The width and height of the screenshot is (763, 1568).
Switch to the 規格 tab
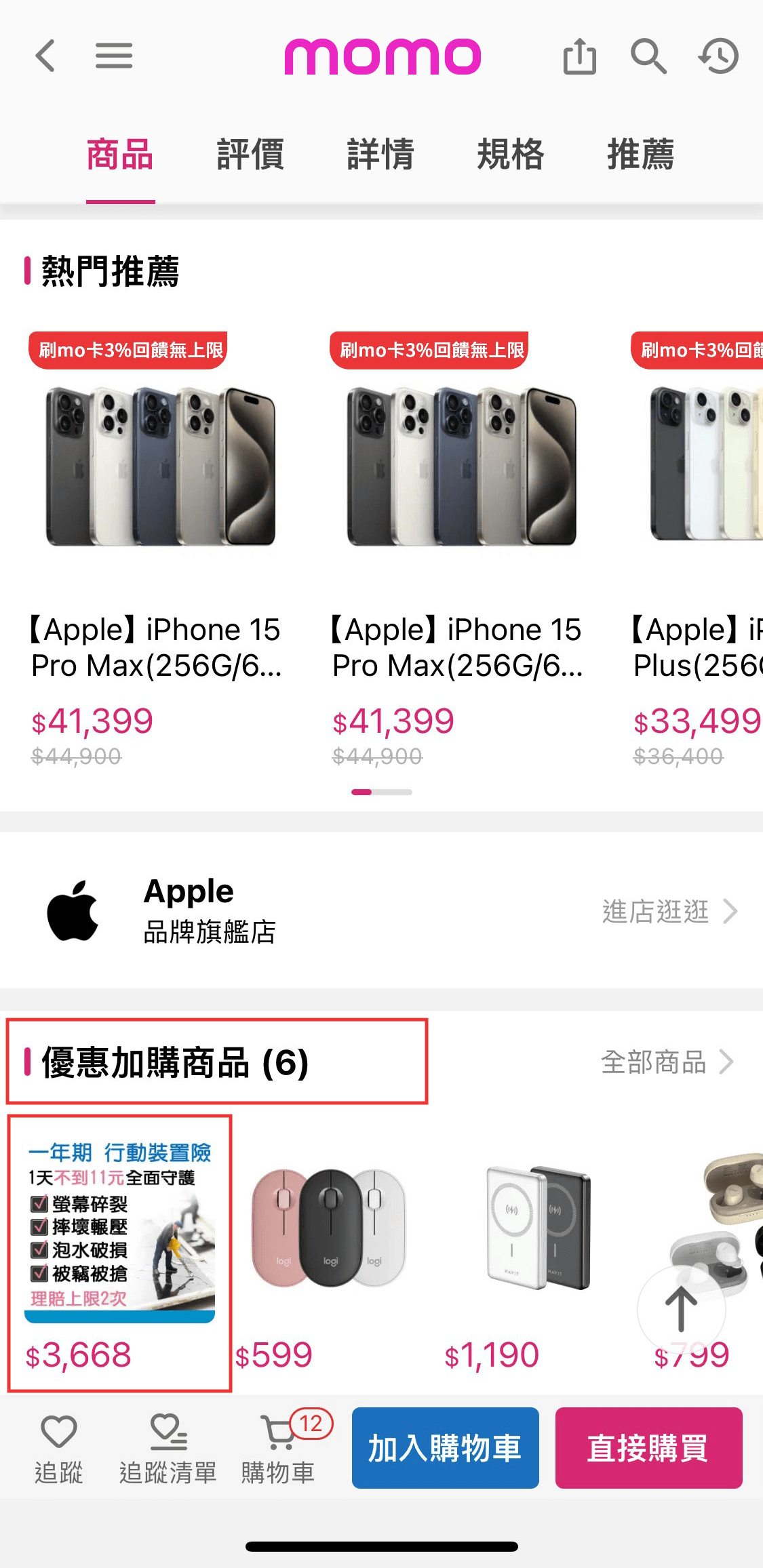click(x=511, y=155)
